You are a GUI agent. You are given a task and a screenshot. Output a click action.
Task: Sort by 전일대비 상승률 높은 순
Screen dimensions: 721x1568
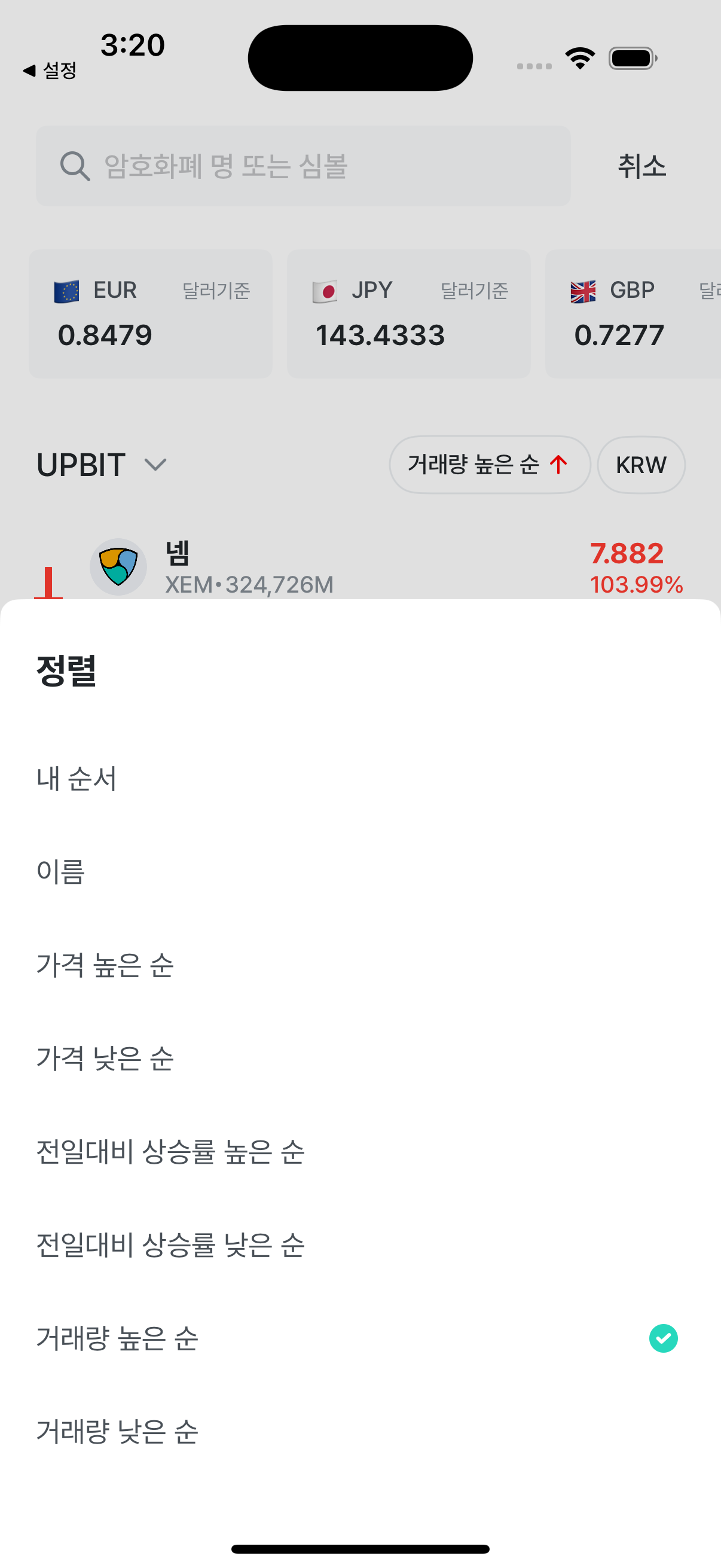[x=360, y=1152]
